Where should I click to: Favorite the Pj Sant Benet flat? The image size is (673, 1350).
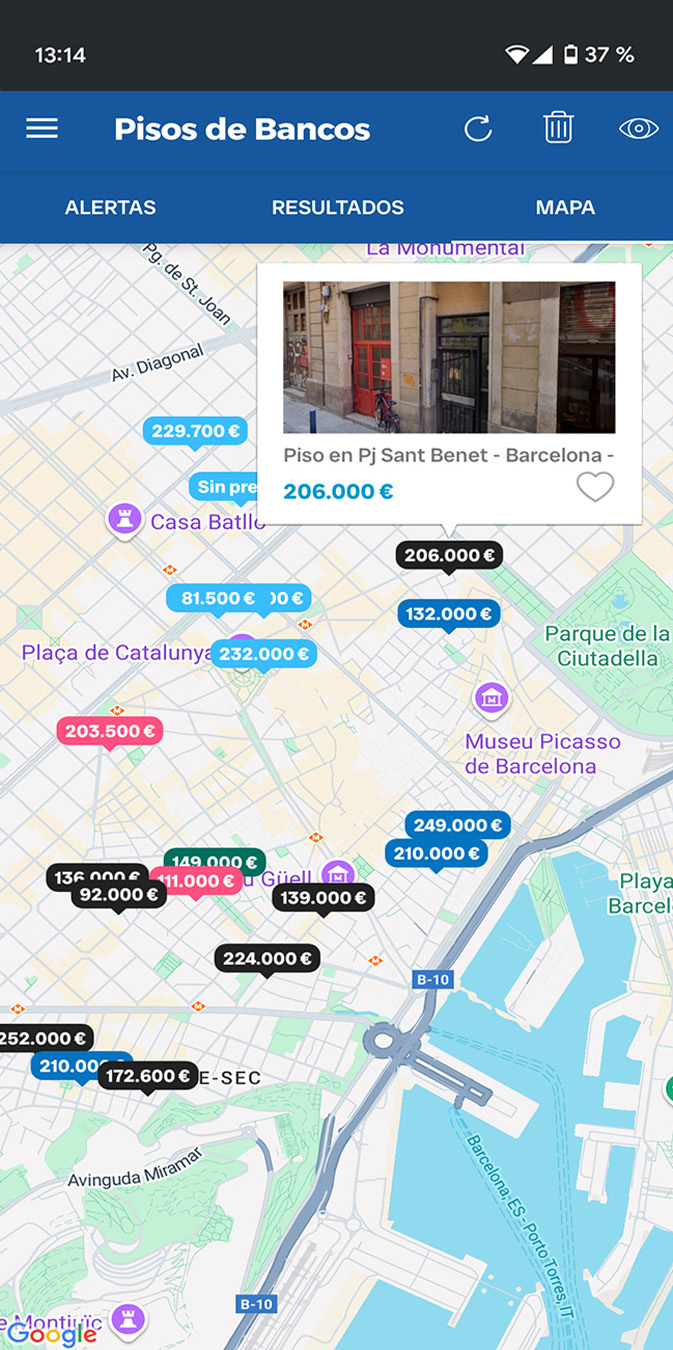595,487
